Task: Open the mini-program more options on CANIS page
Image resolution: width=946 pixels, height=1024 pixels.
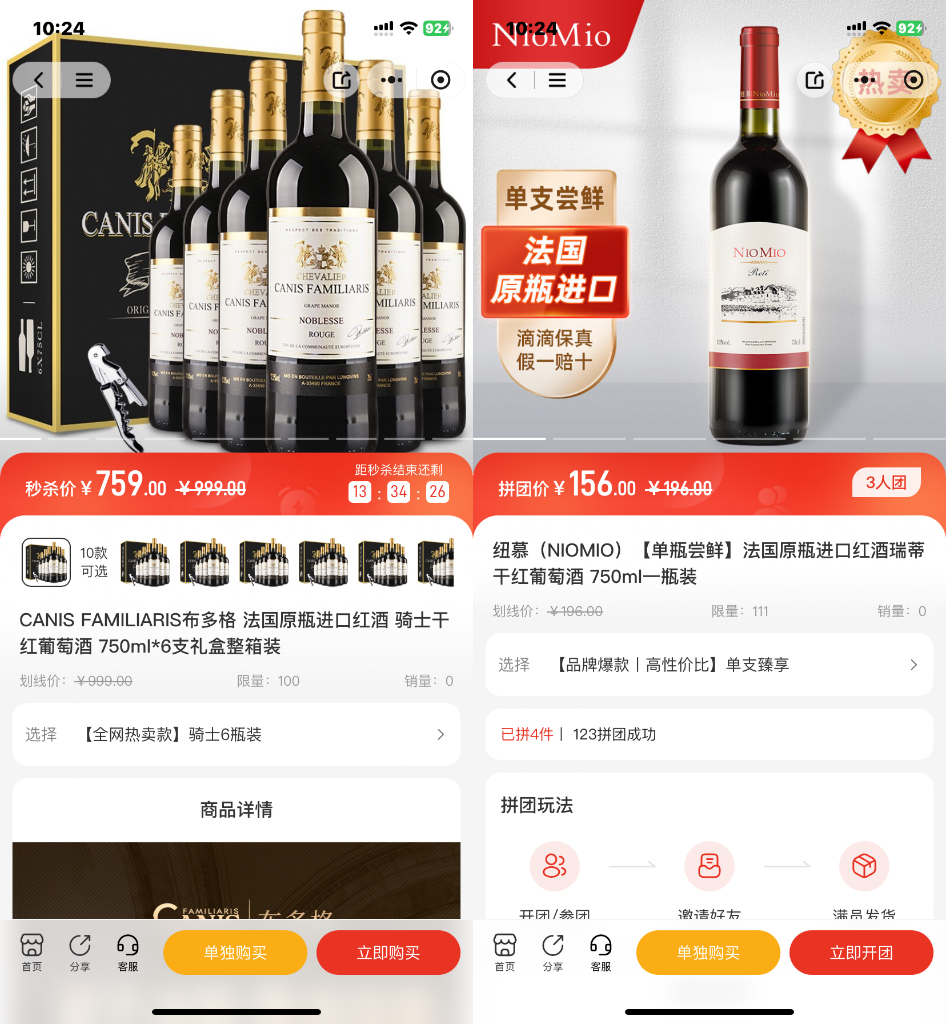Action: click(392, 80)
